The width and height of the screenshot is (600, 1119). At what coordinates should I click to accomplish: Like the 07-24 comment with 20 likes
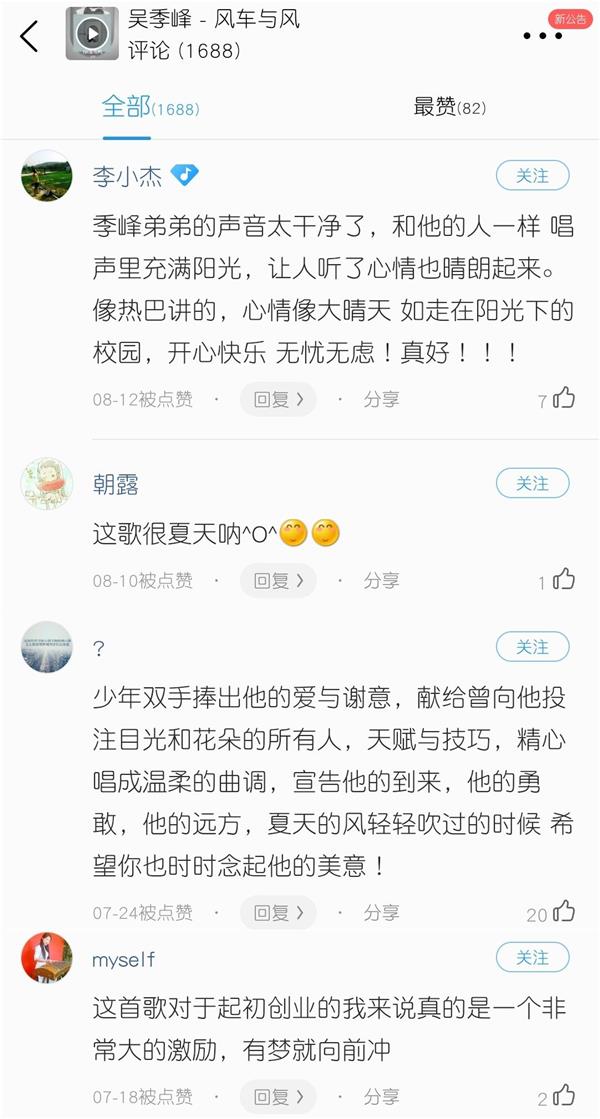pos(563,911)
